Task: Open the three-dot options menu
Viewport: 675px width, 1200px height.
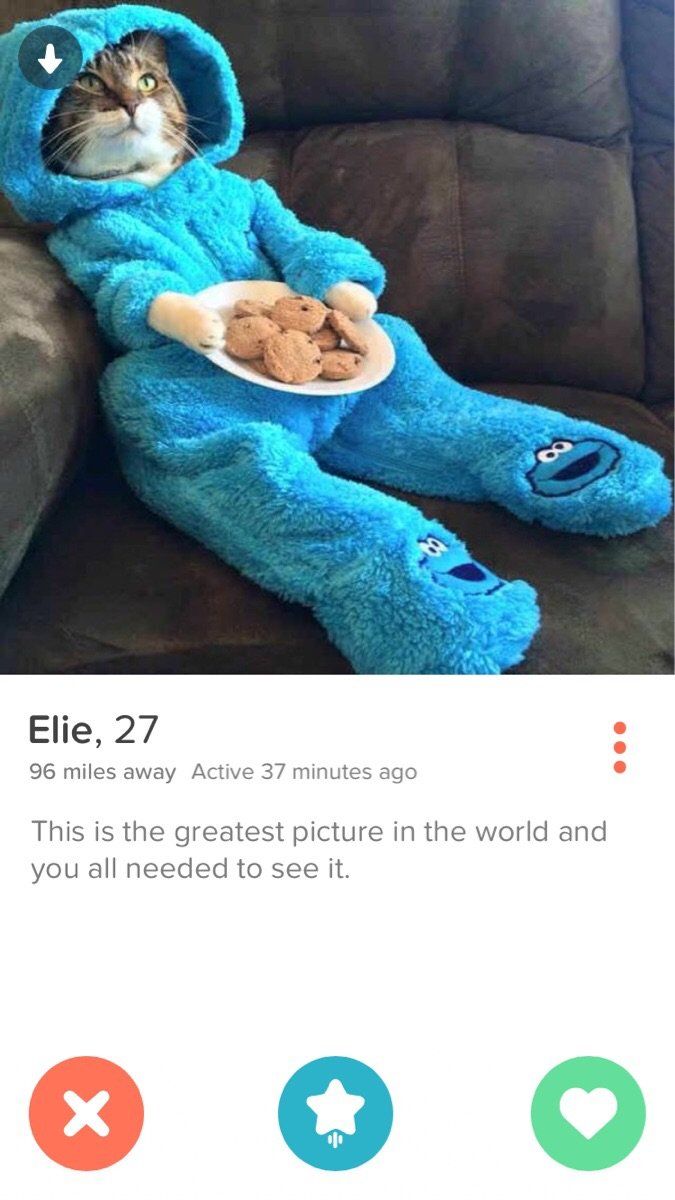Action: [619, 747]
